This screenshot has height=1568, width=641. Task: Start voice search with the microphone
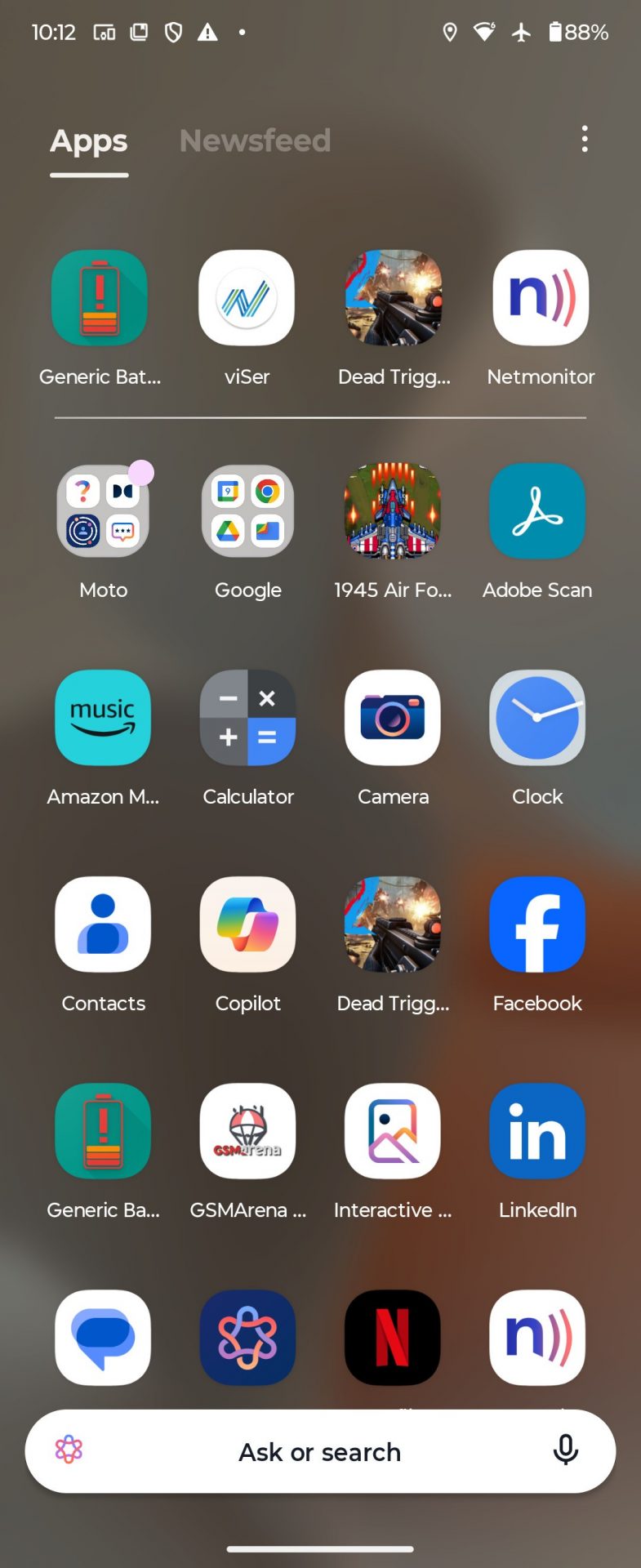point(565,1450)
